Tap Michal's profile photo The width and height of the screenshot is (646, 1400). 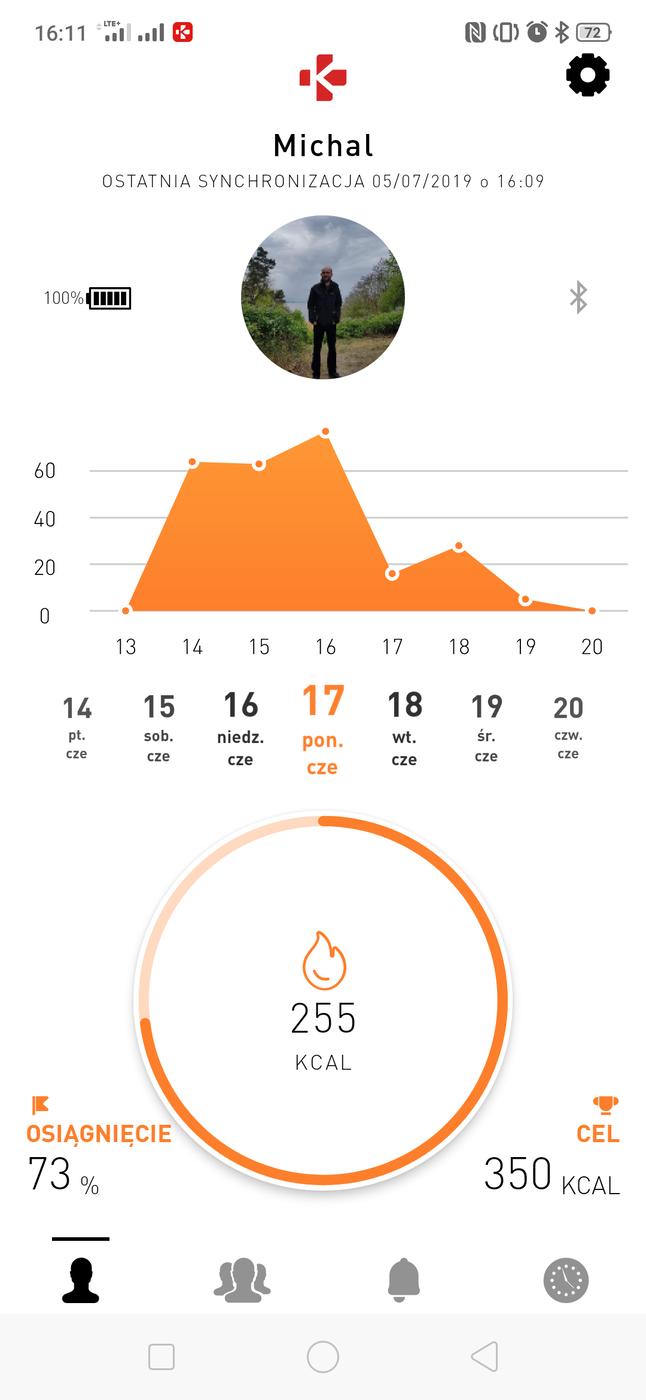pyautogui.click(x=323, y=297)
